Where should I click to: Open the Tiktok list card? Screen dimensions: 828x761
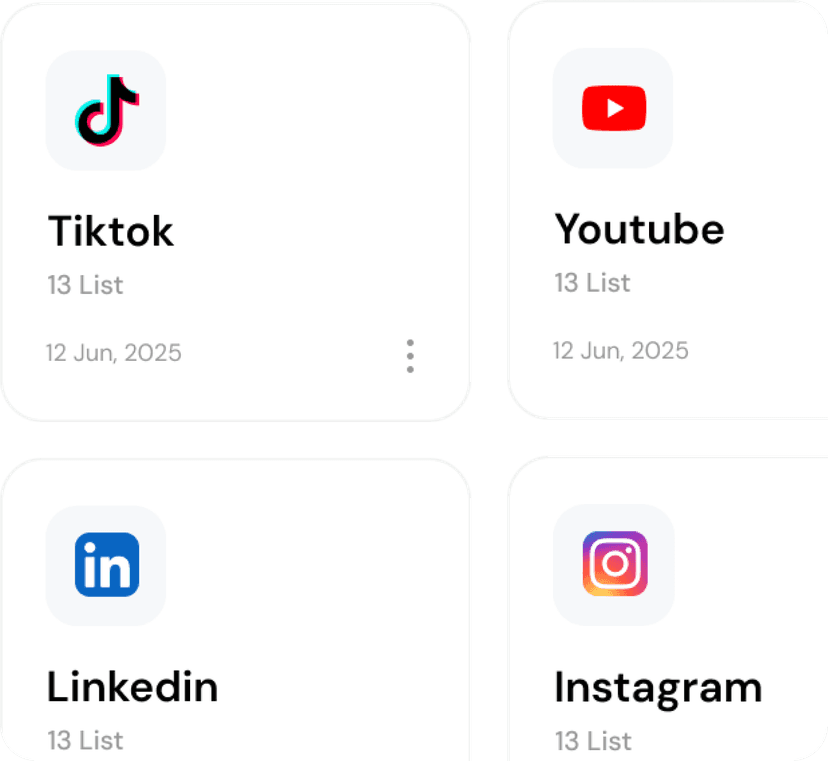(x=236, y=232)
